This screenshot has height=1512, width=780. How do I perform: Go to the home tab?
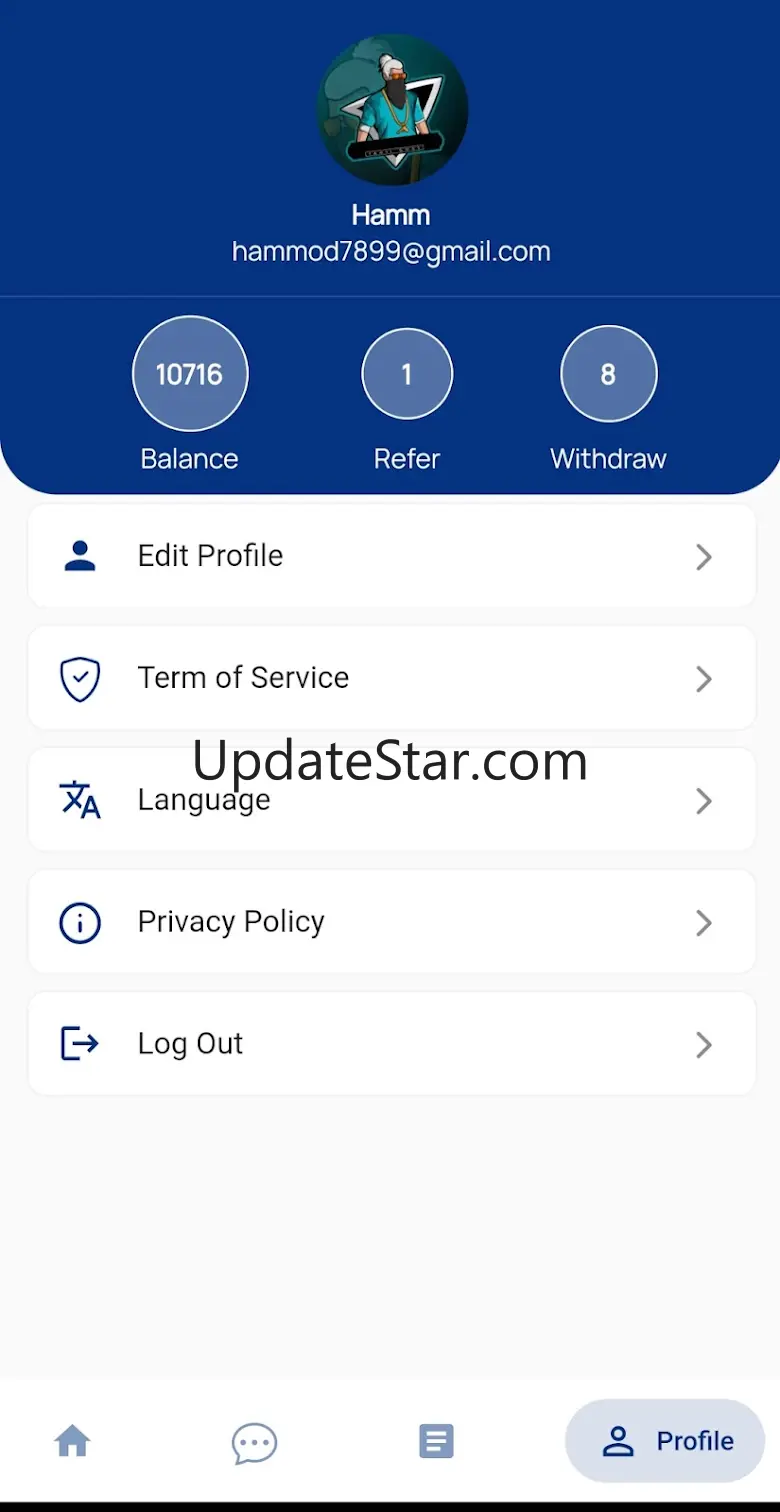(73, 1441)
